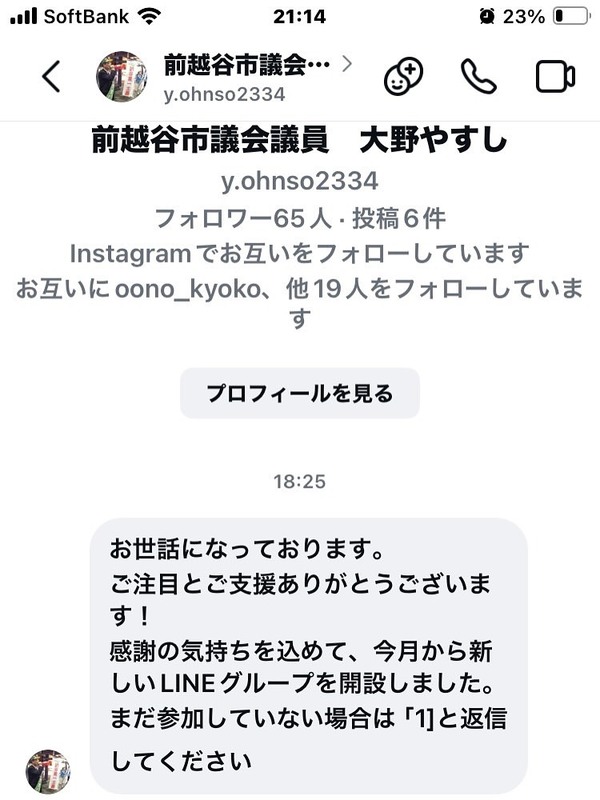Start a voice call
This screenshot has width=600, height=800.
[x=478, y=76]
